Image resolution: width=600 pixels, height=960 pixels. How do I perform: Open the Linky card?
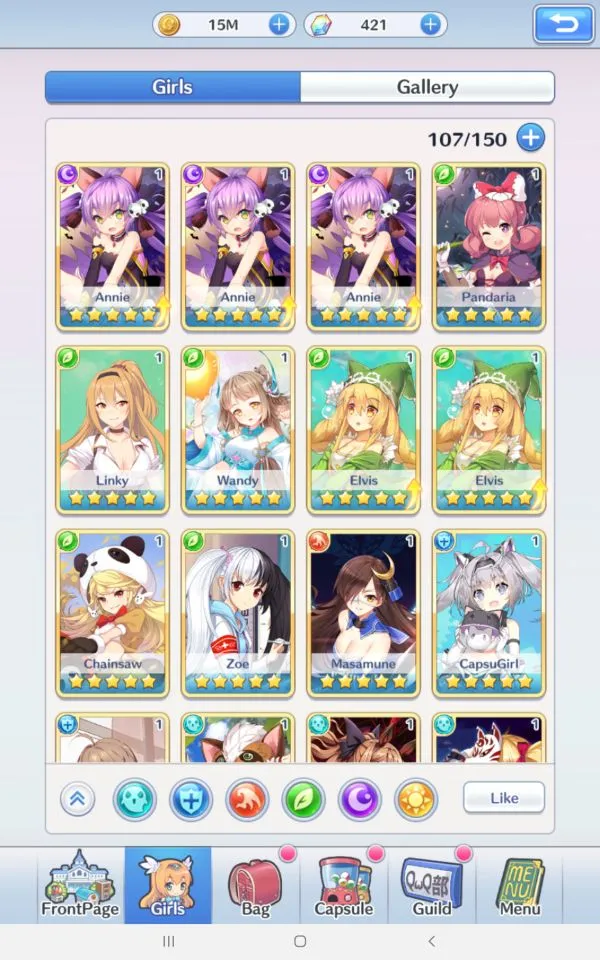pyautogui.click(x=113, y=430)
